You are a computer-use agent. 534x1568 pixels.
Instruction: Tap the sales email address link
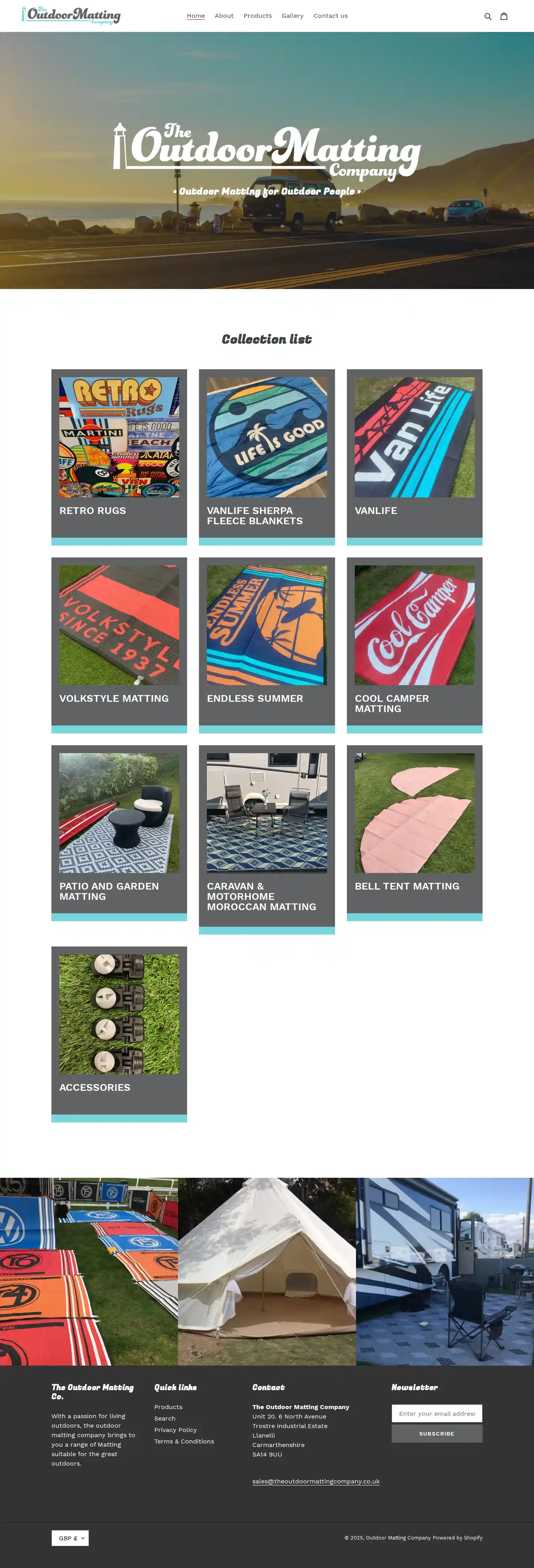pos(316,1481)
